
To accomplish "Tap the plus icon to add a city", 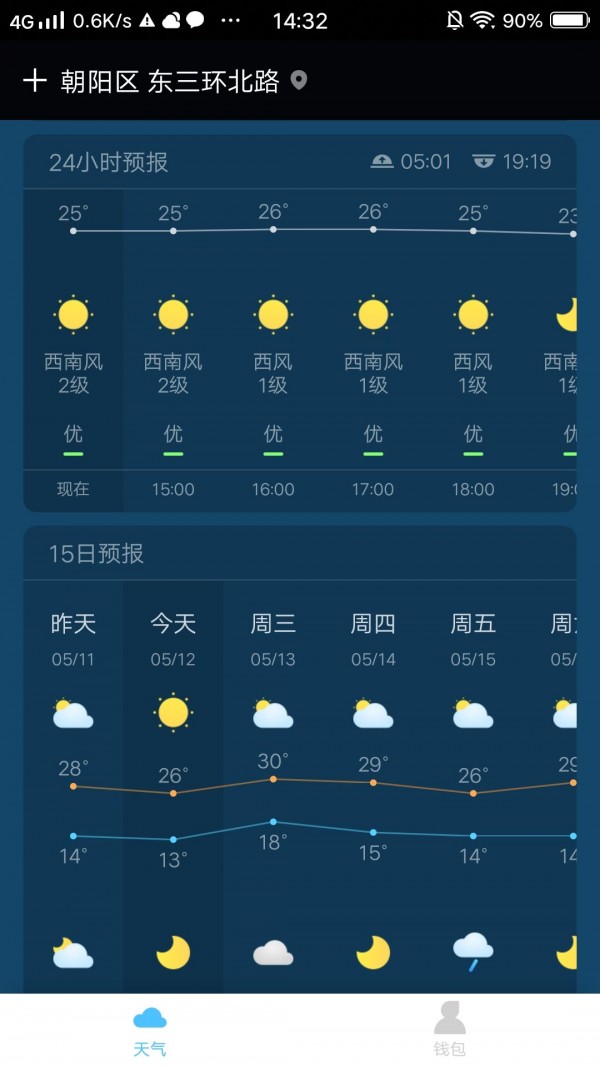I will [35, 81].
